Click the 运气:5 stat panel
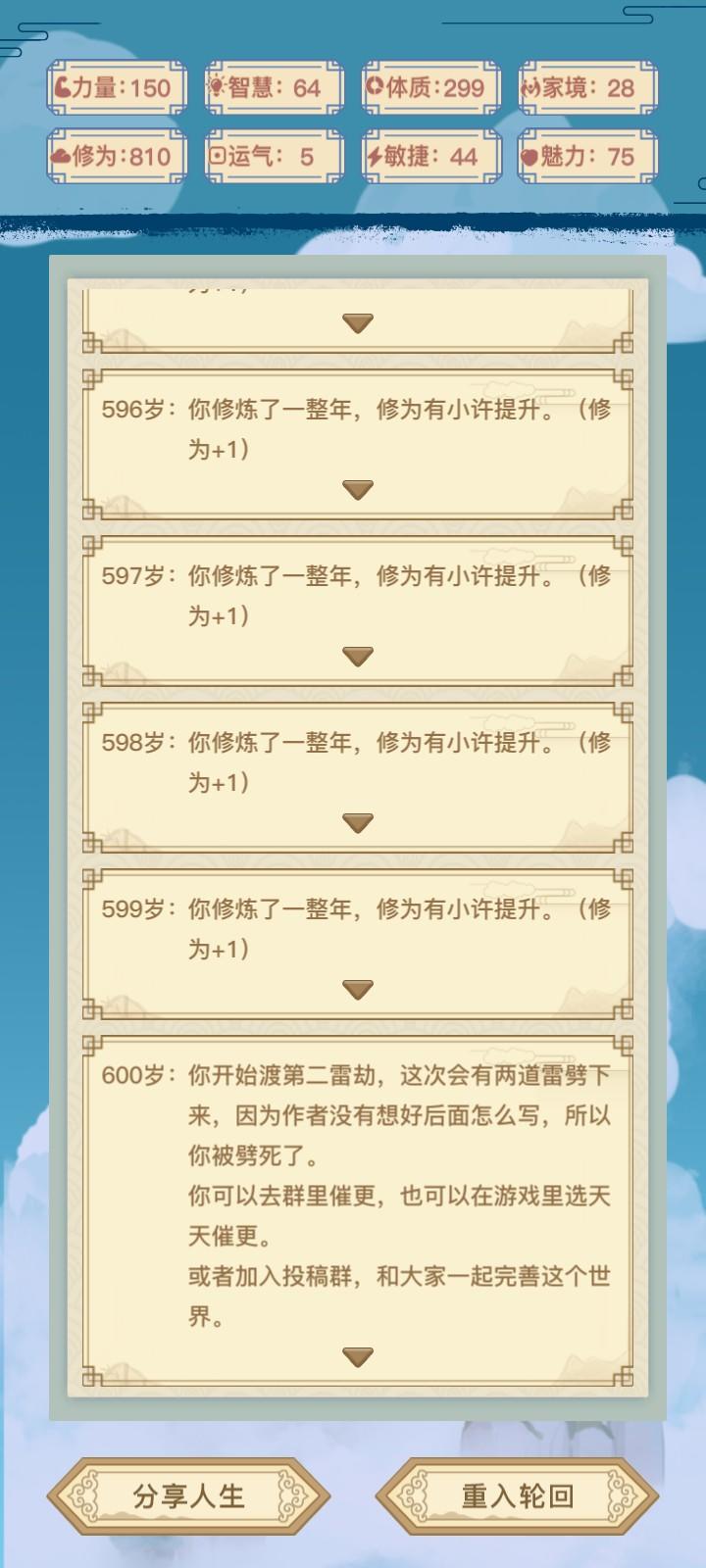This screenshot has height=1568, width=706. click(x=270, y=155)
